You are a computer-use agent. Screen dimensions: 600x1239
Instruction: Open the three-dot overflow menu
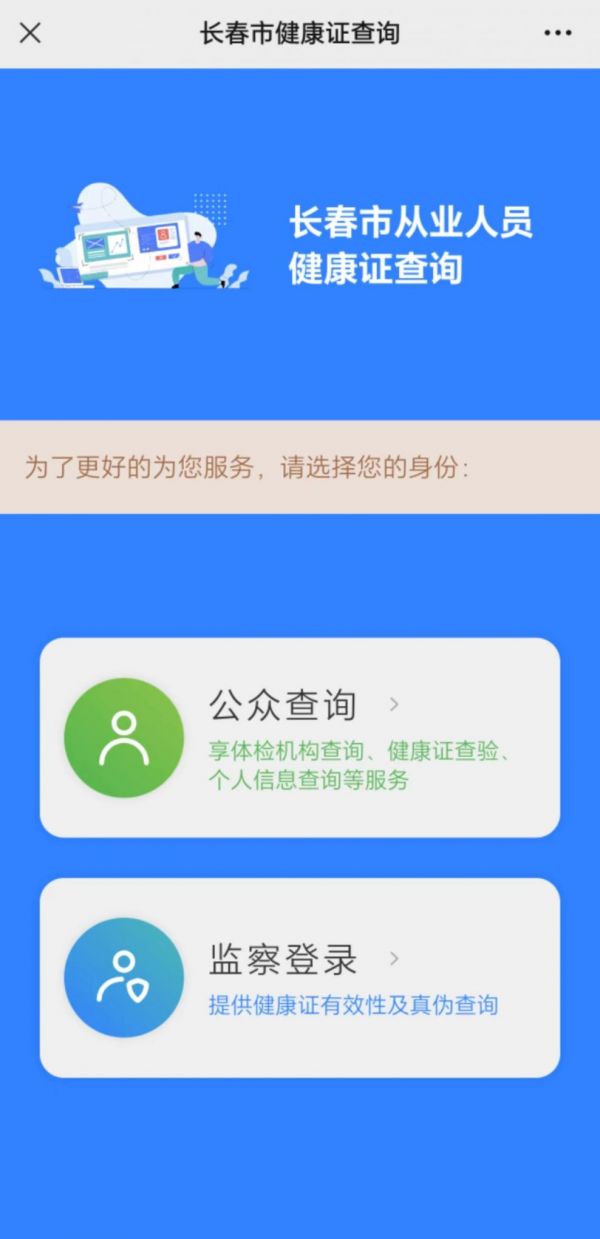(558, 33)
